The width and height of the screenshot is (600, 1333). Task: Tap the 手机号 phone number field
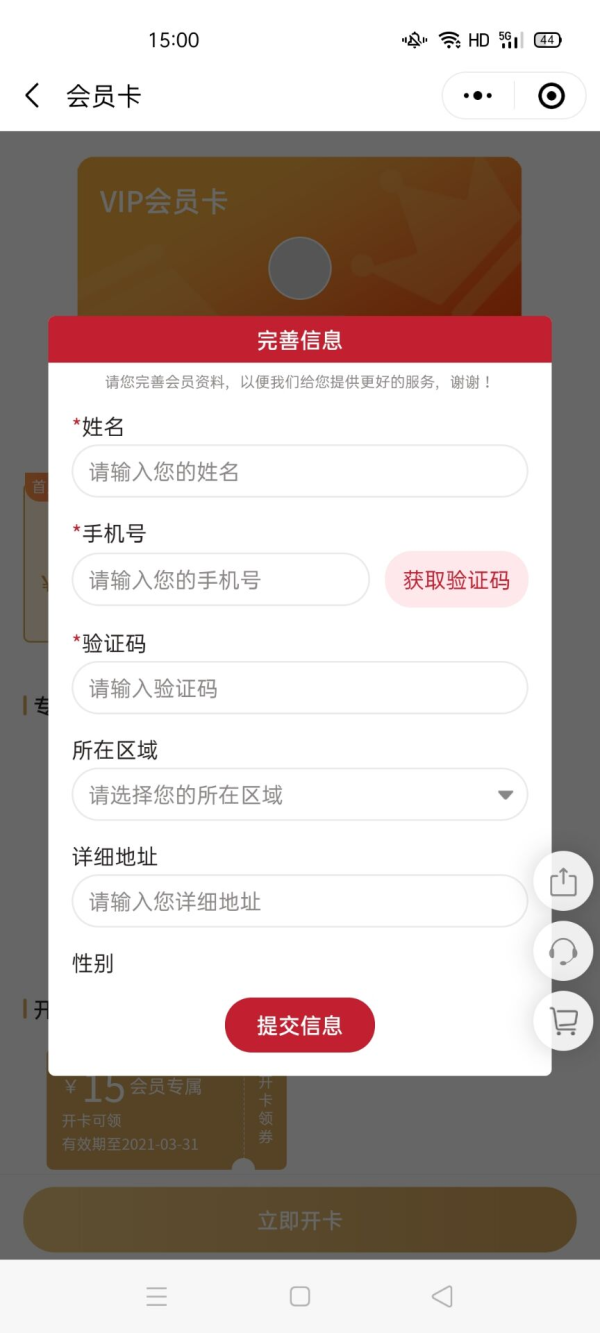coord(220,580)
